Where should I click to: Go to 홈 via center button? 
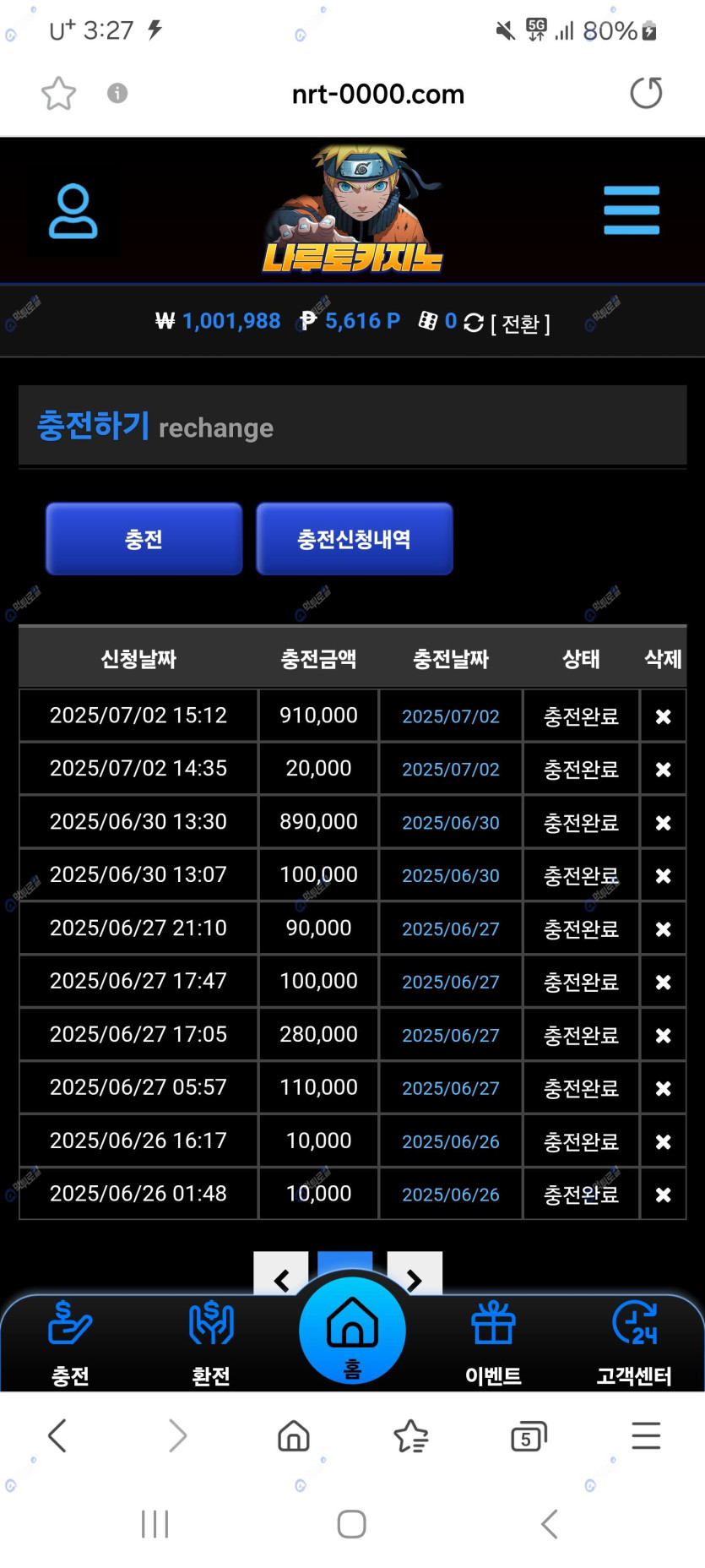tap(352, 1331)
